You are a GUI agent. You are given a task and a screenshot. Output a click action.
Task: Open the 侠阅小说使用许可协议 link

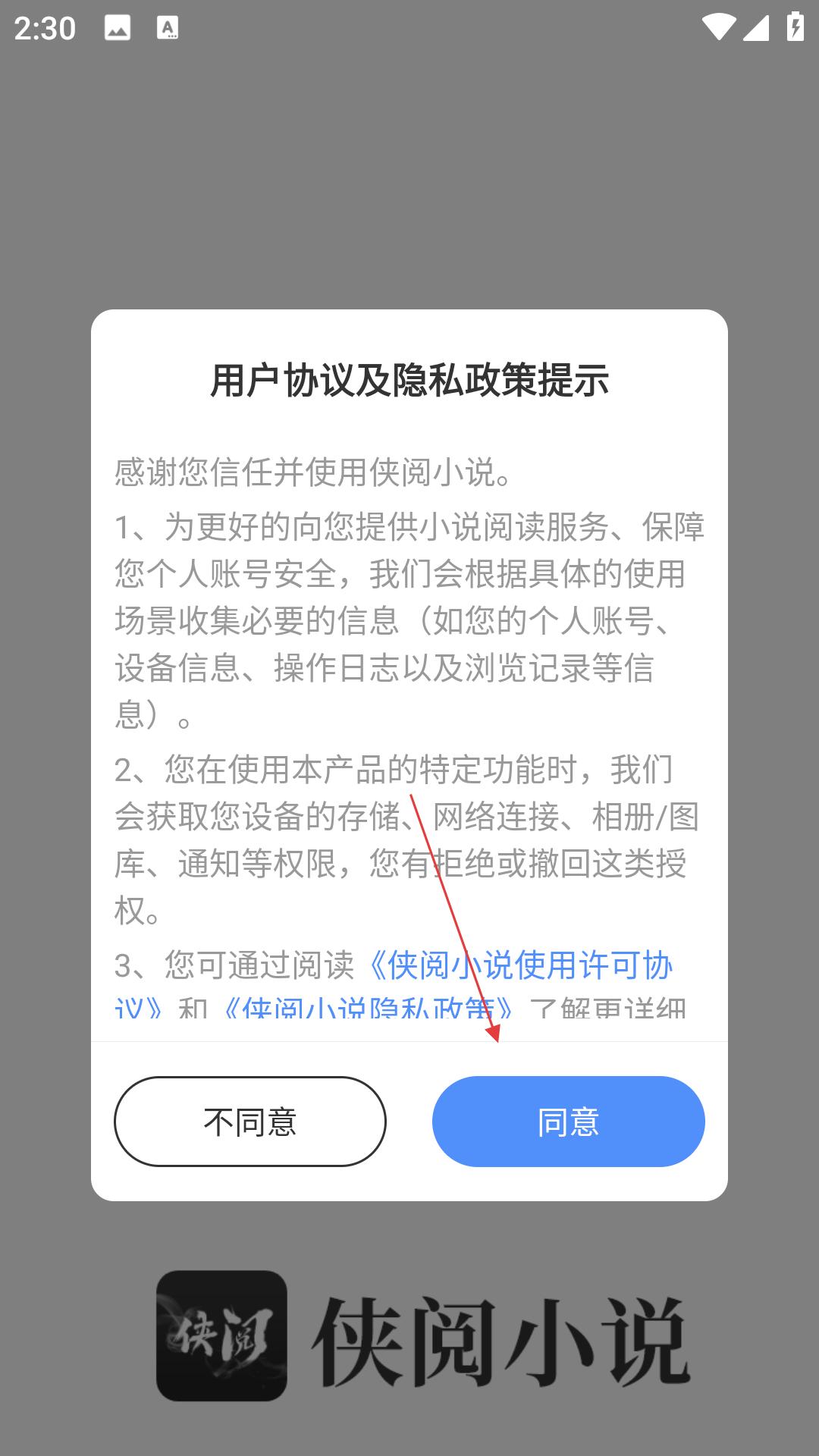click(x=520, y=965)
